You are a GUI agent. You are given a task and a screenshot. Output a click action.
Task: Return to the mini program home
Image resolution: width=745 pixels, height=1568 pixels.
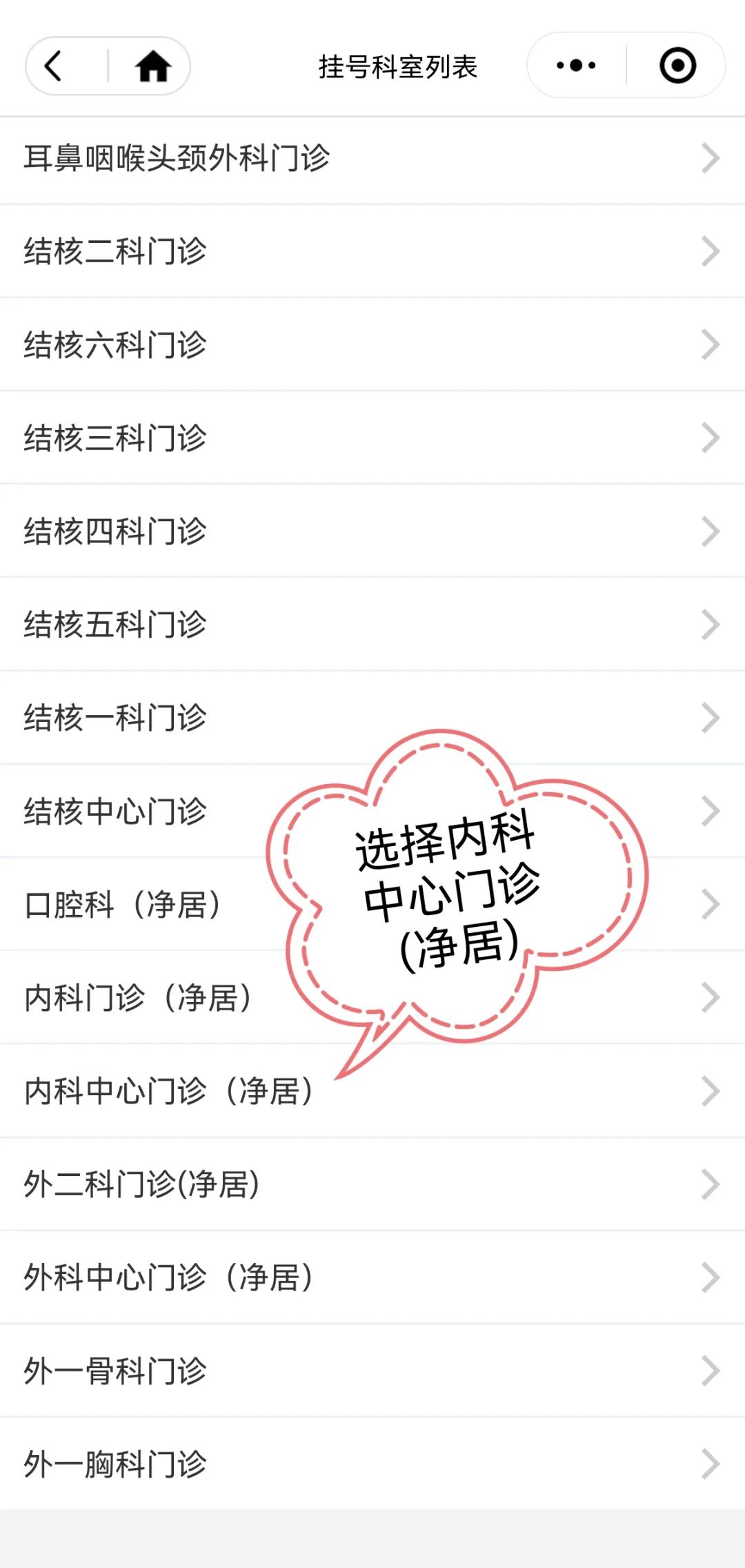point(152,66)
